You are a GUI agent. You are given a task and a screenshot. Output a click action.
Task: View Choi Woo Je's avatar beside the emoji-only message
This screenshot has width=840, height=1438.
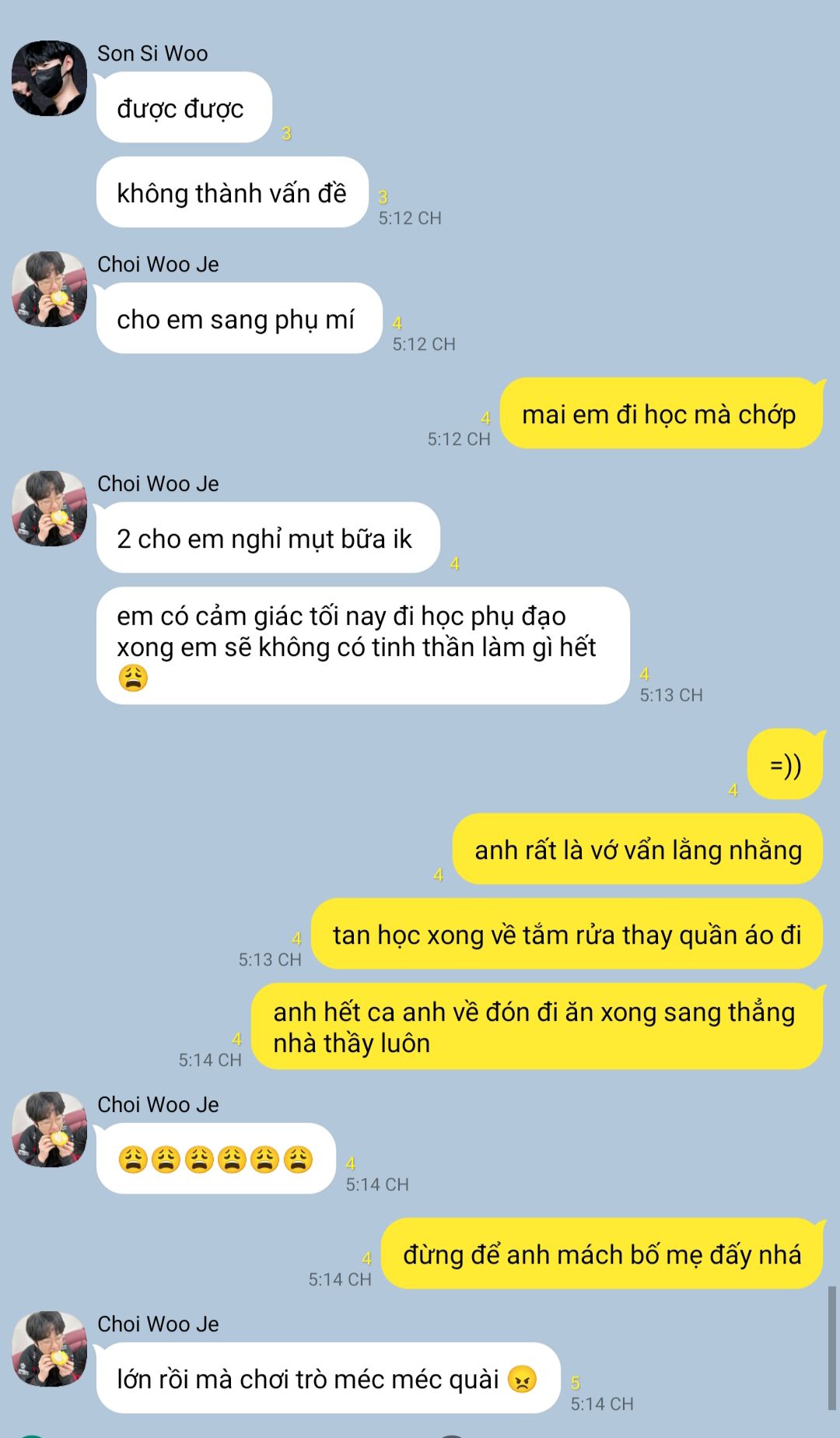coord(49,1129)
